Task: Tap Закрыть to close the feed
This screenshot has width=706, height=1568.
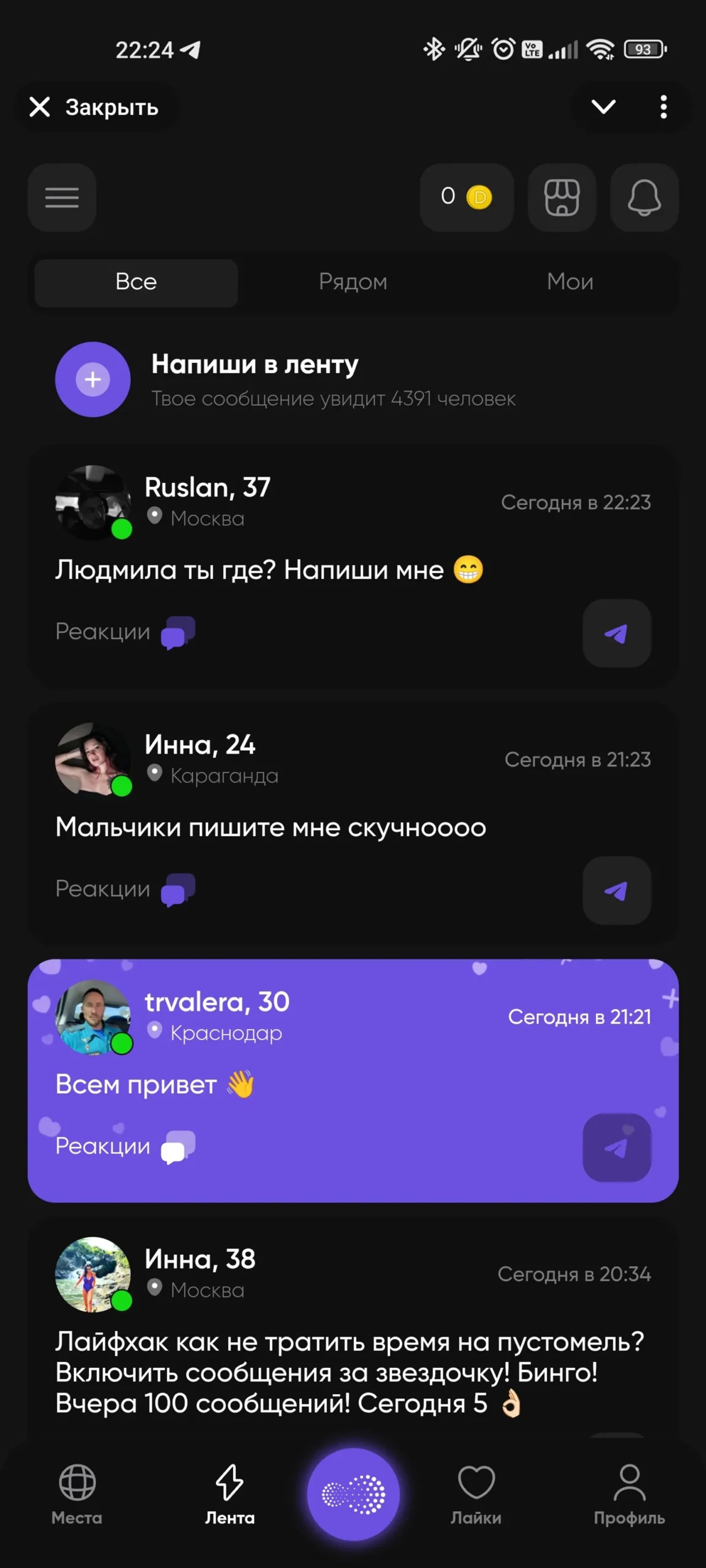Action: click(96, 107)
